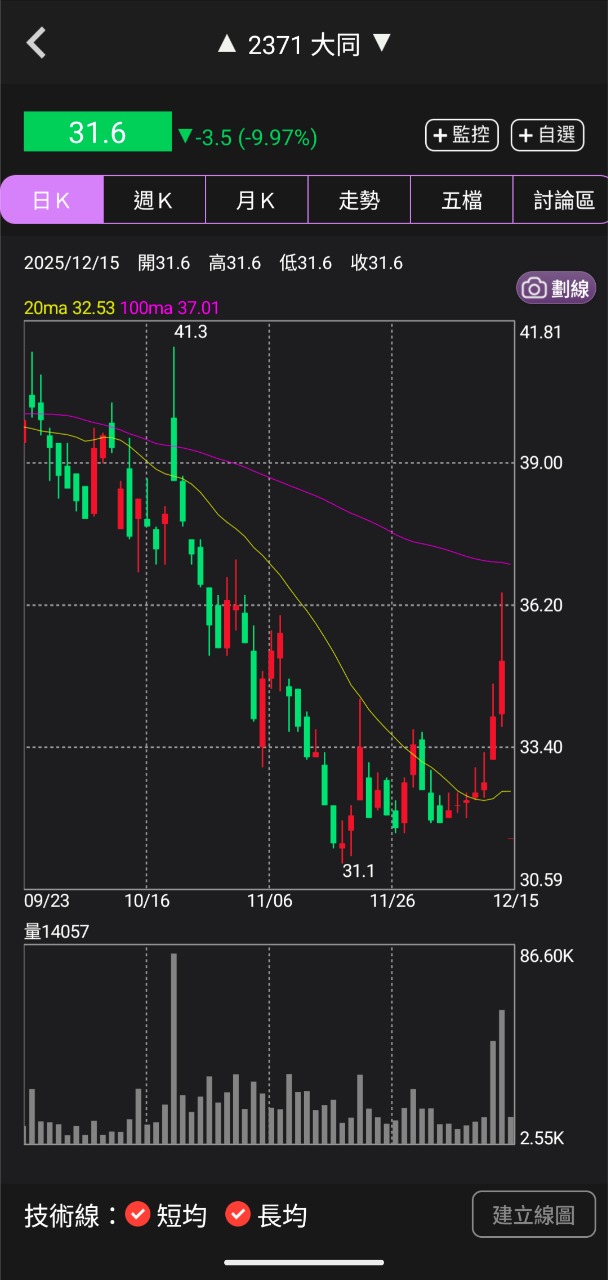Switch to previous stock with up triangle
This screenshot has height=1280, width=608.
(x=227, y=43)
